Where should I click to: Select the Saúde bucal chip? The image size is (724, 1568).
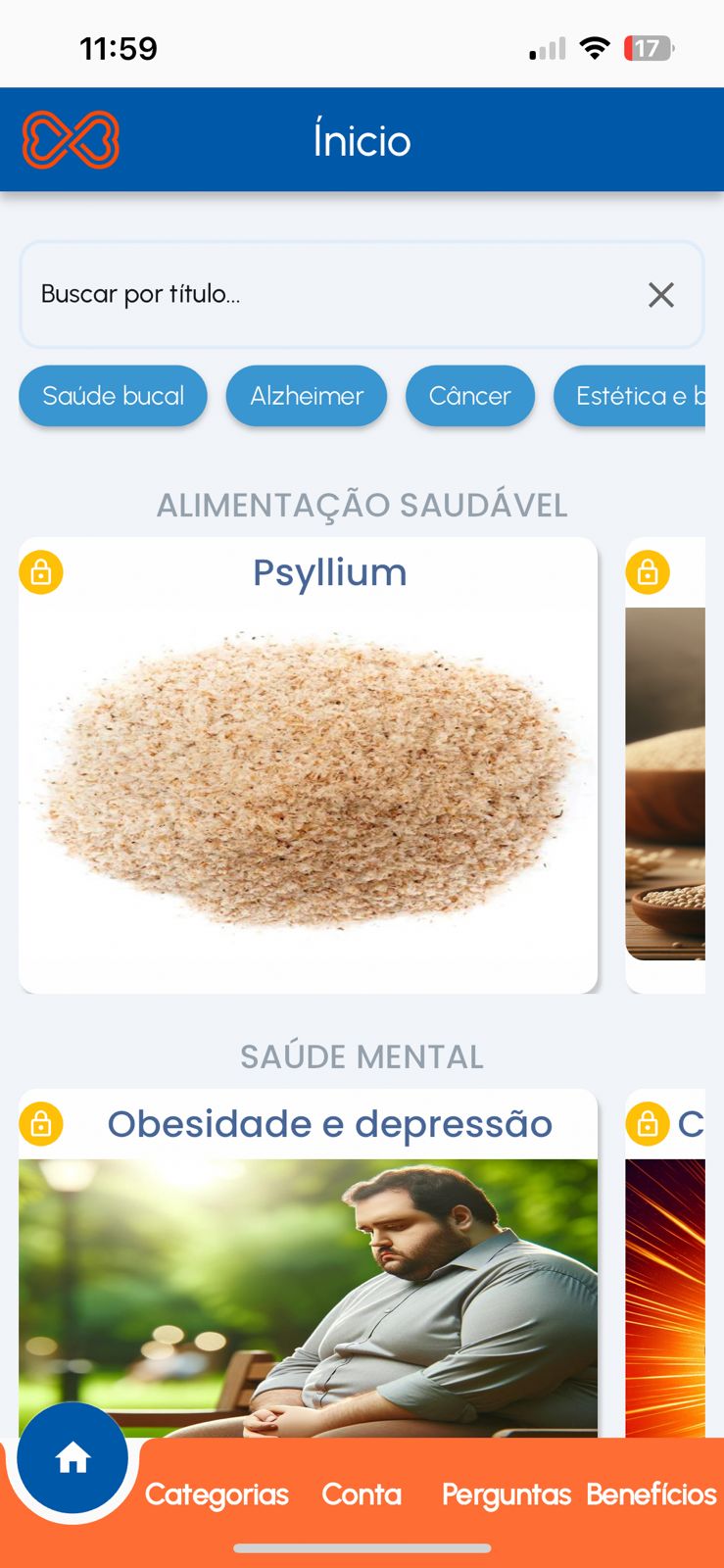[113, 396]
